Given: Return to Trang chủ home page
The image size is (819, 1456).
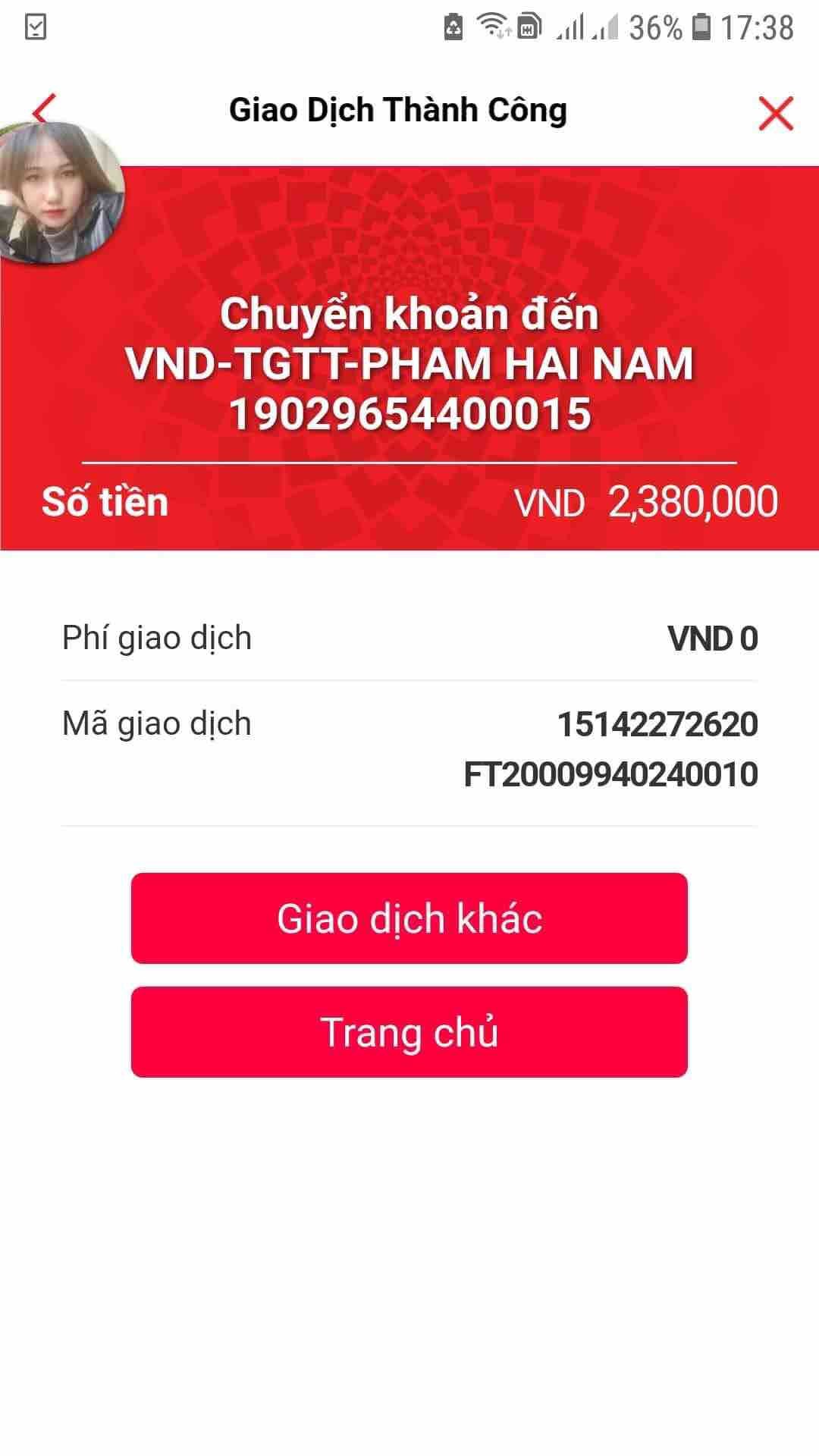Looking at the screenshot, I should coord(409,1031).
